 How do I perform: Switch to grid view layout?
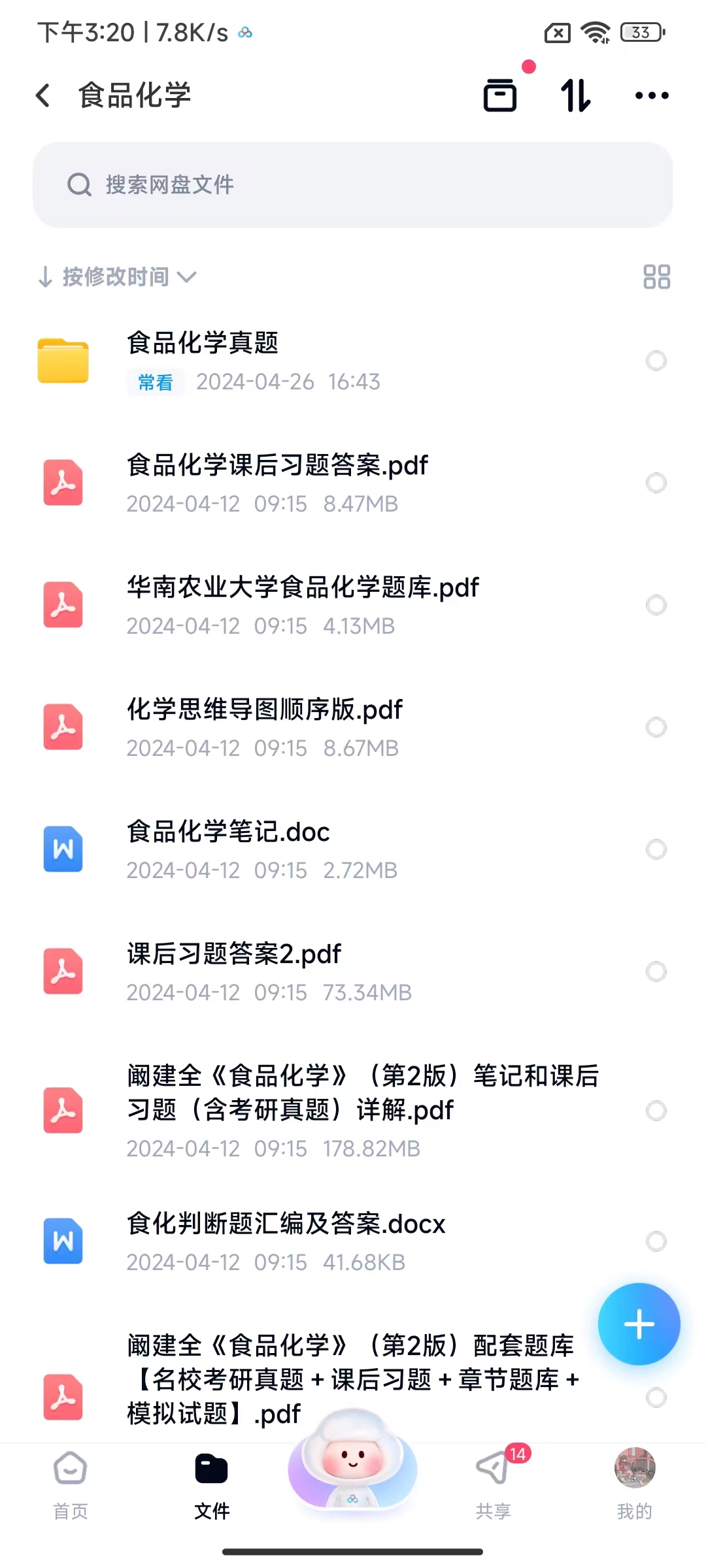click(656, 277)
